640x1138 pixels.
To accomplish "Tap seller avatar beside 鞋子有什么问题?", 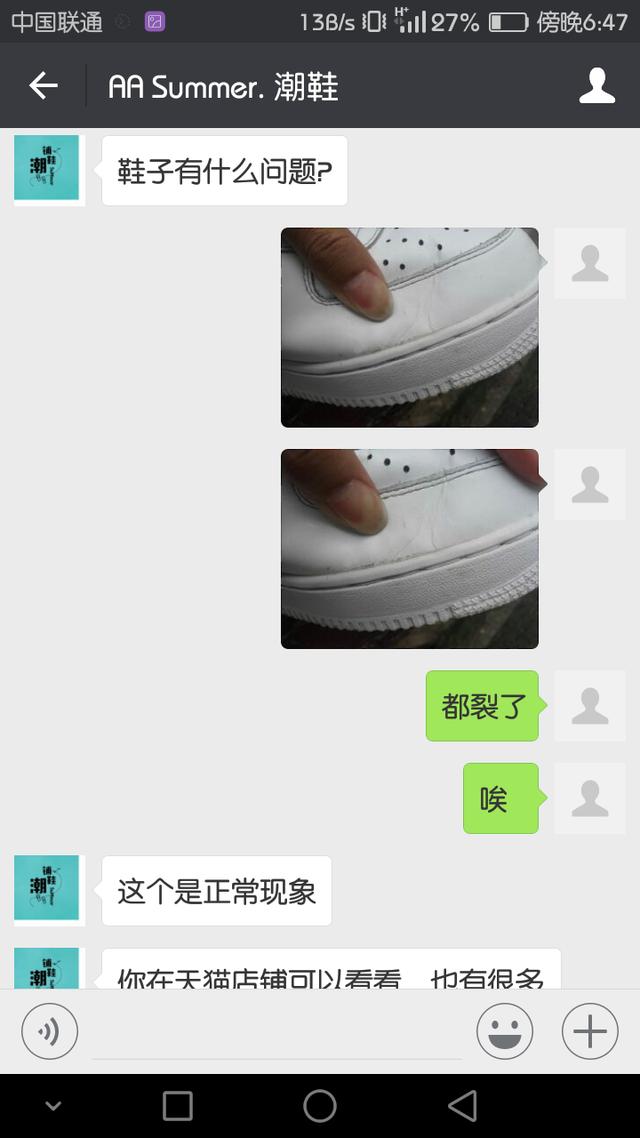I will (47, 169).
